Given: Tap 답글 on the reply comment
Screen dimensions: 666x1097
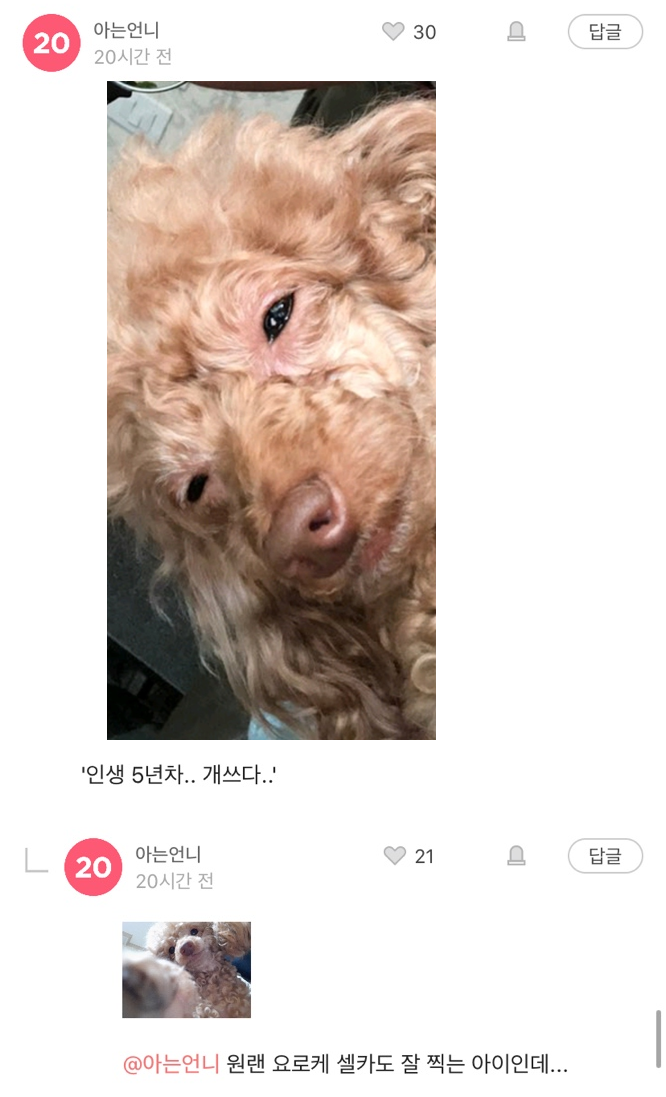Looking at the screenshot, I should point(605,856).
